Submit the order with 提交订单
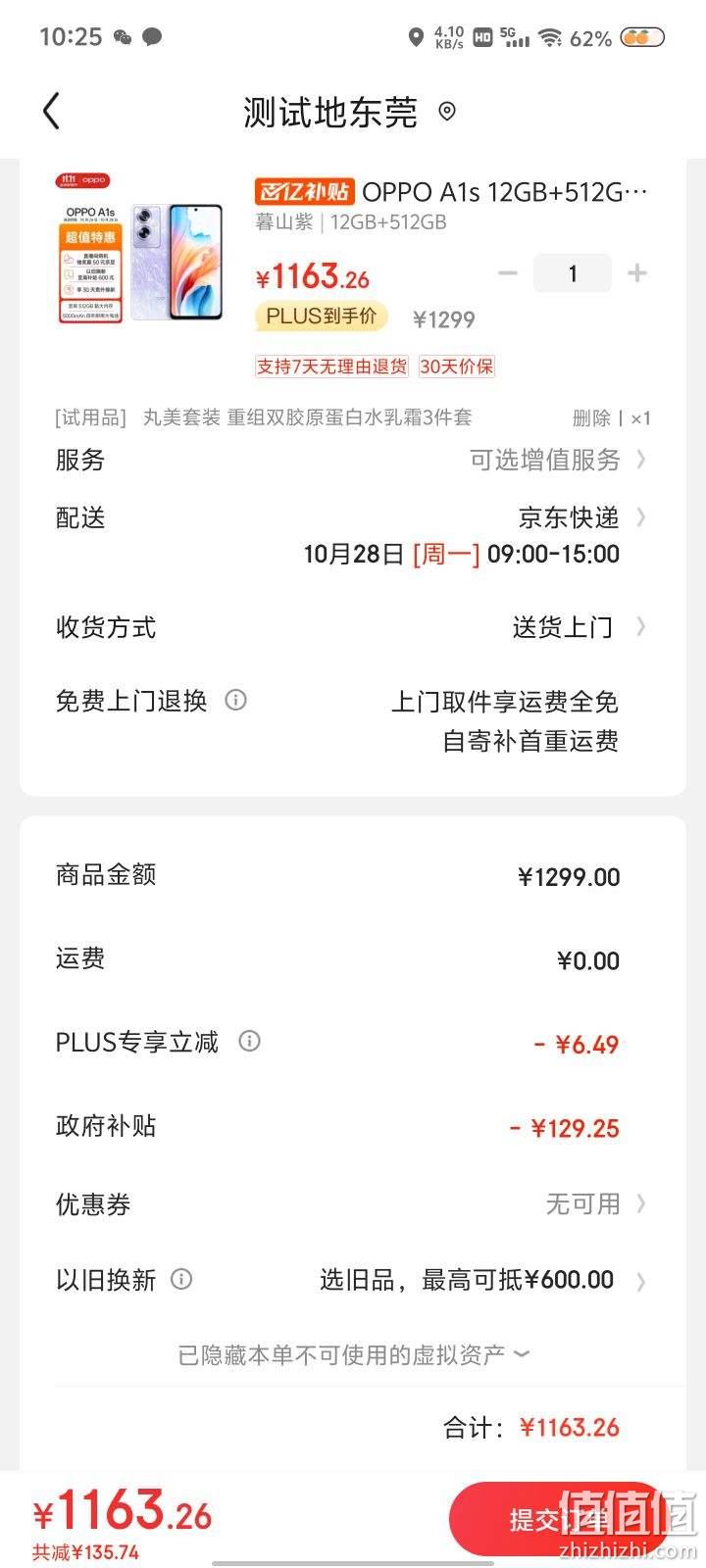Viewport: 706px width, 1568px height. pos(557,1519)
